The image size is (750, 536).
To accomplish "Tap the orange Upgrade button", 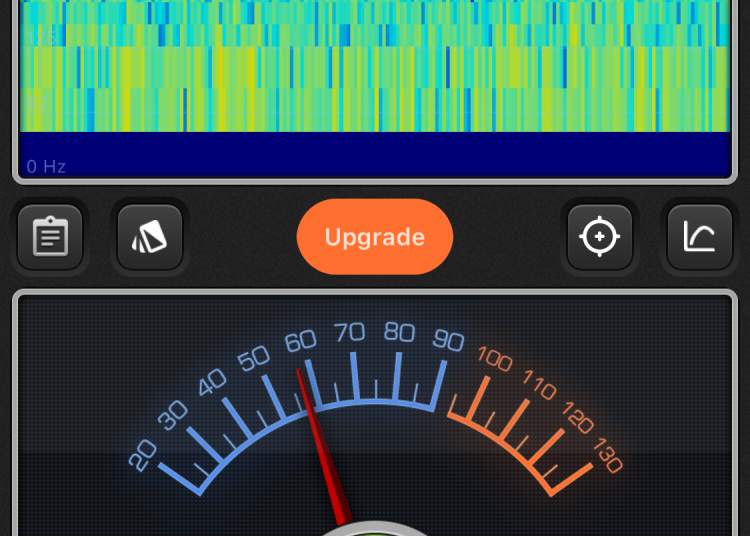I will point(374,237).
